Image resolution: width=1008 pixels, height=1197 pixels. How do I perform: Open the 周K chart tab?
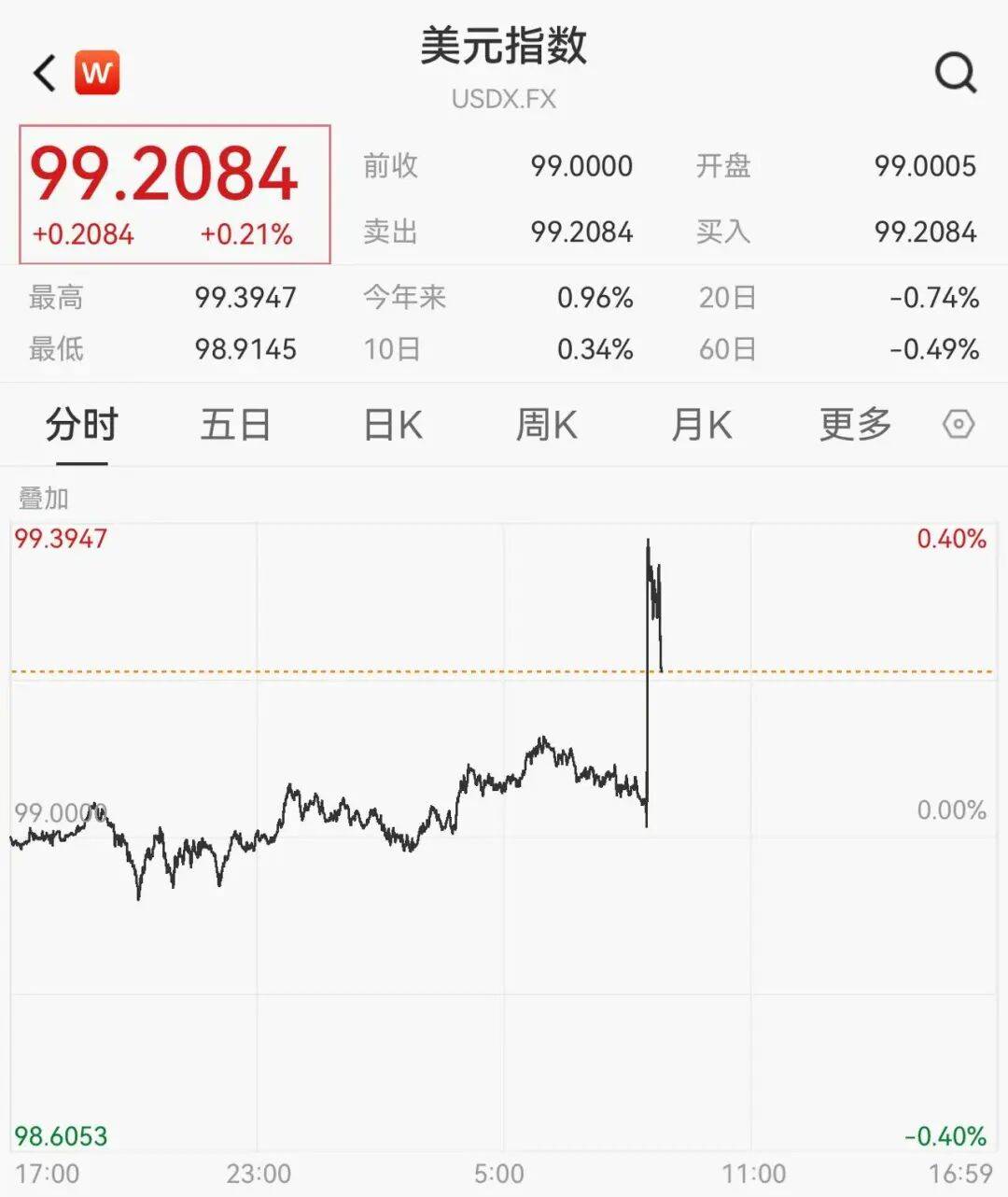pos(547,425)
